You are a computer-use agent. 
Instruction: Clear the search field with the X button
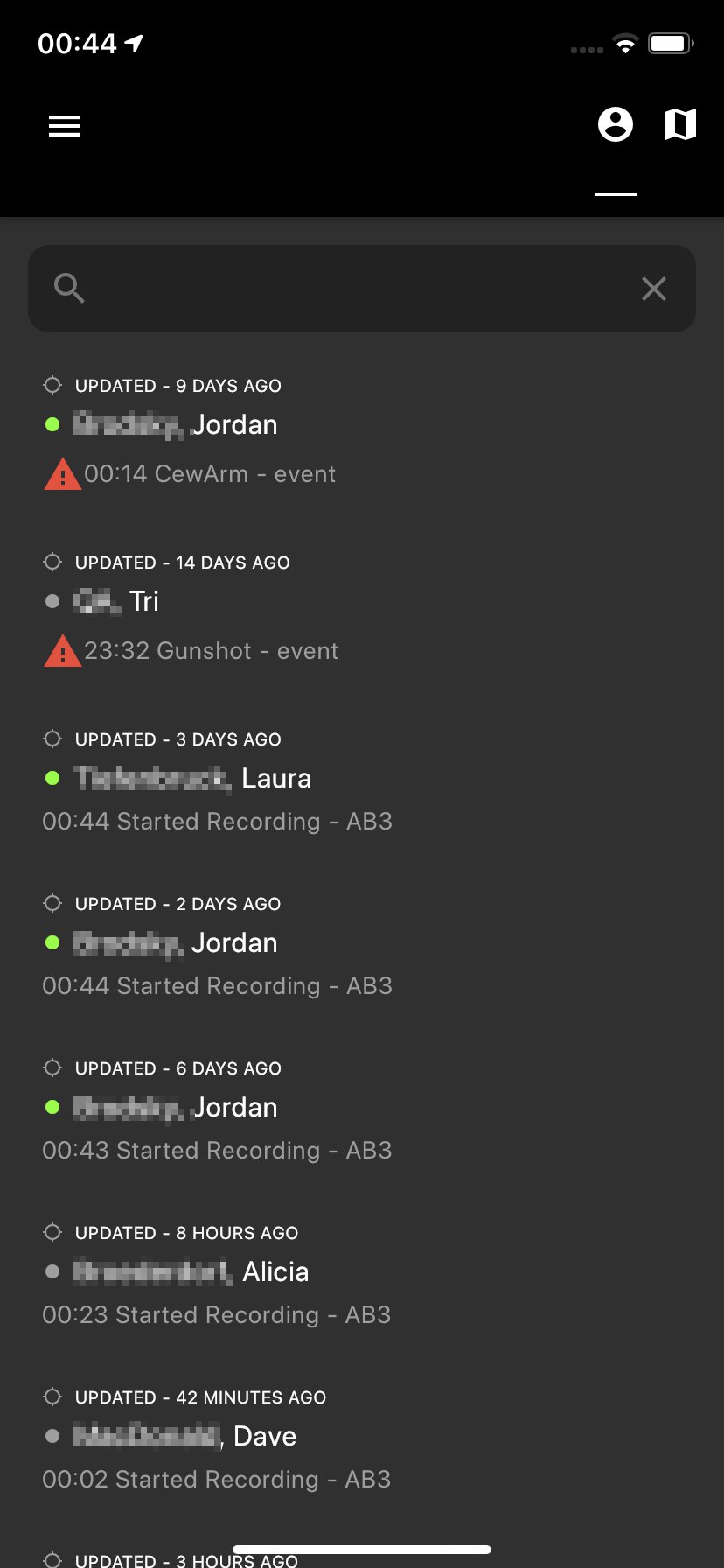coord(654,289)
